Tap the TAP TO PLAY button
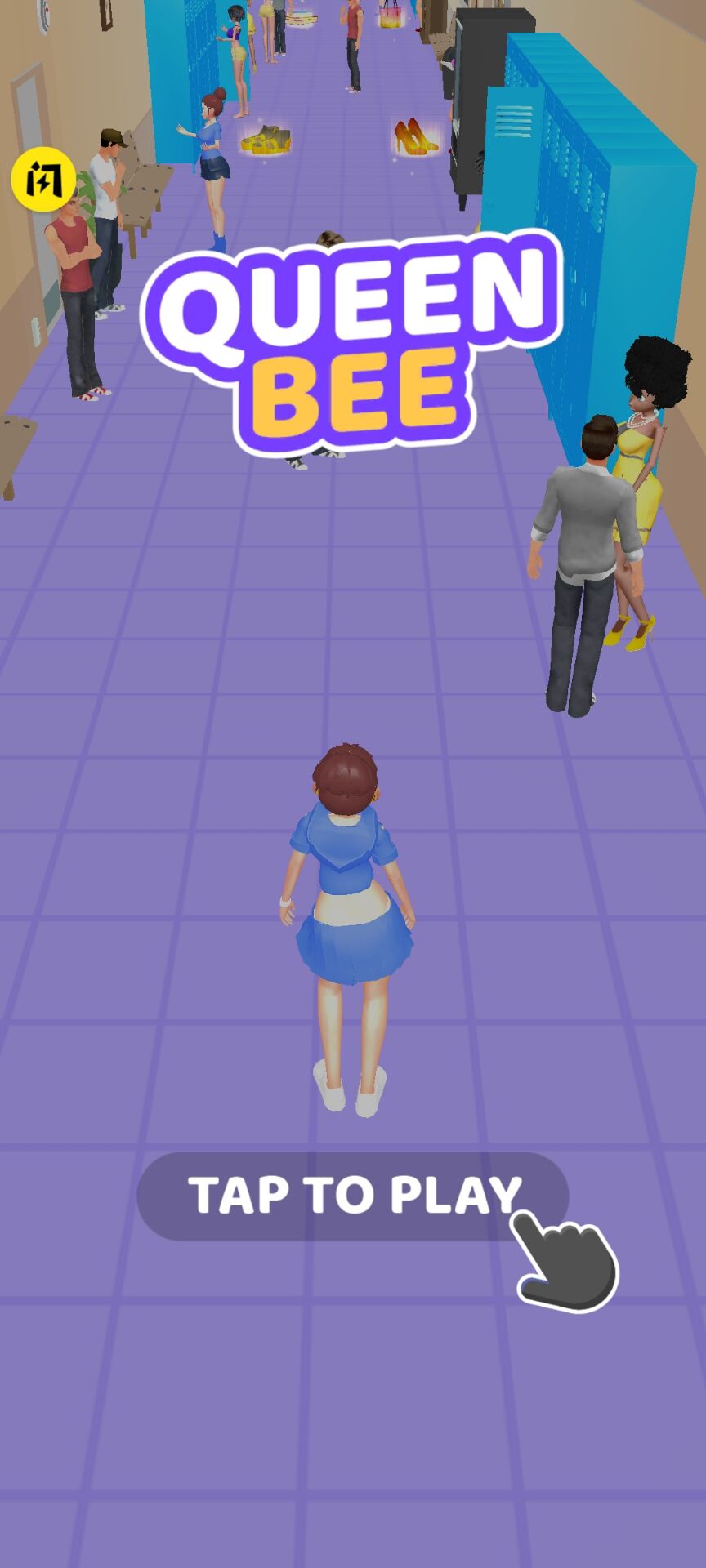Image resolution: width=706 pixels, height=1568 pixels. pos(353,1196)
